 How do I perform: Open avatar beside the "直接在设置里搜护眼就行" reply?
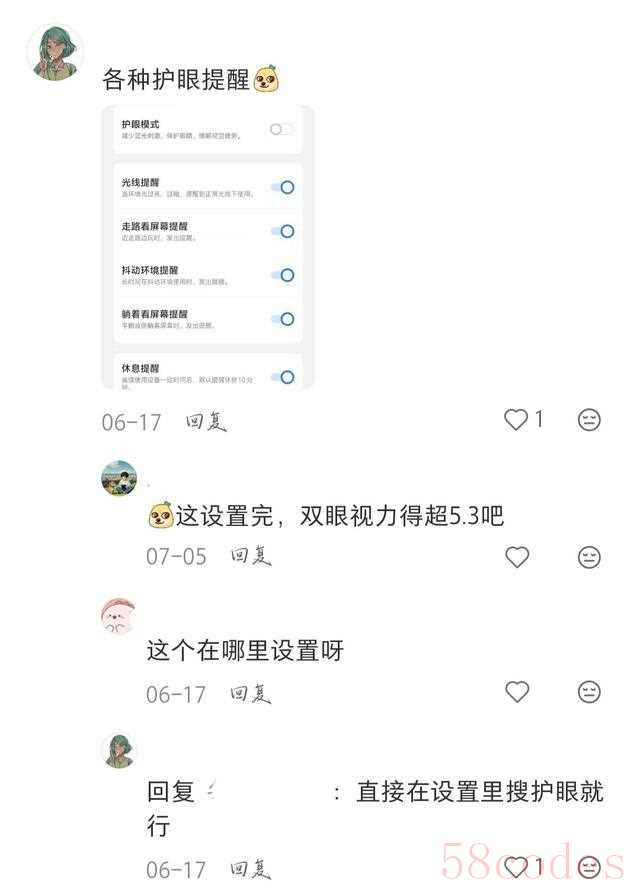[x=119, y=750]
